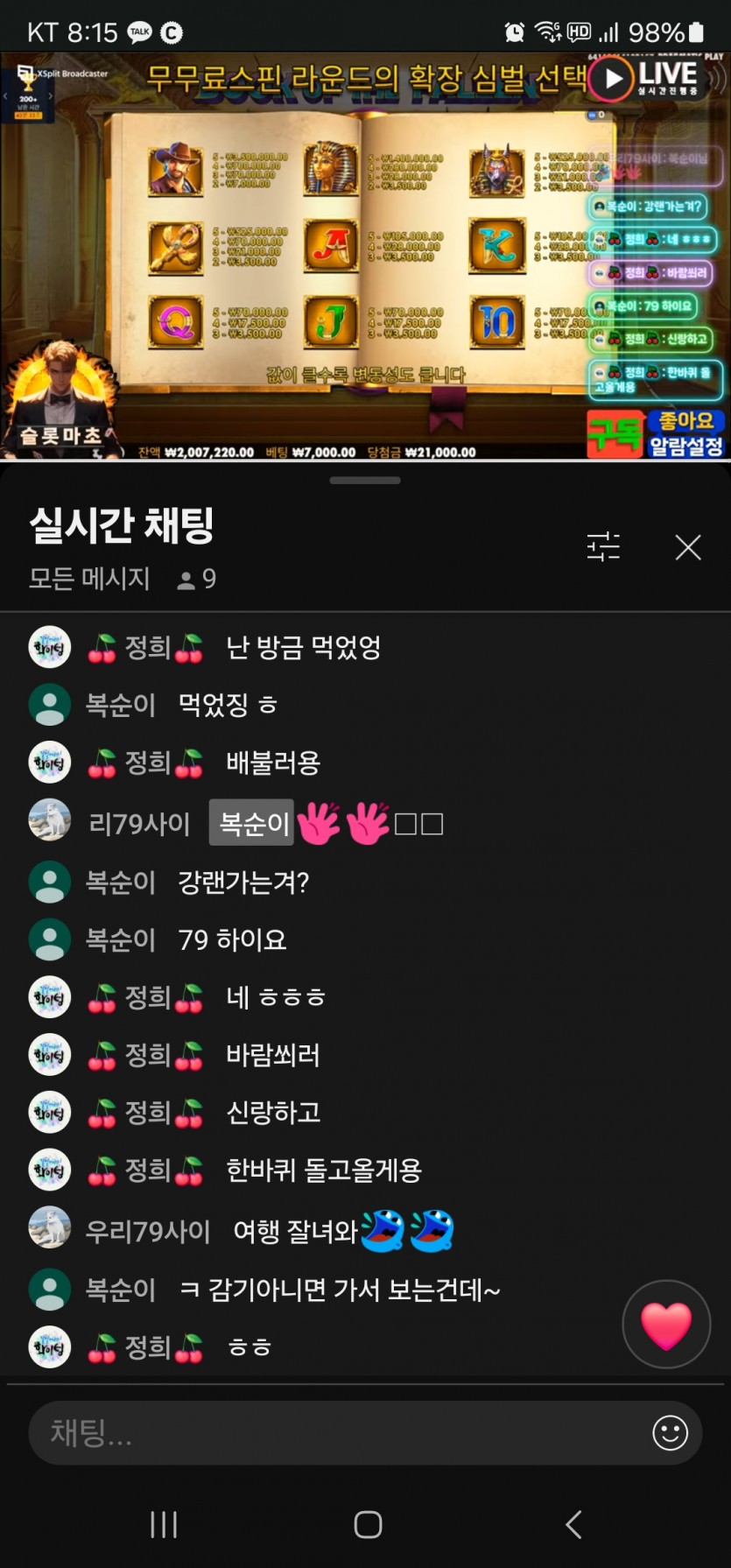The image size is (731, 1568).
Task: Send a heart reaction
Action: click(666, 1325)
